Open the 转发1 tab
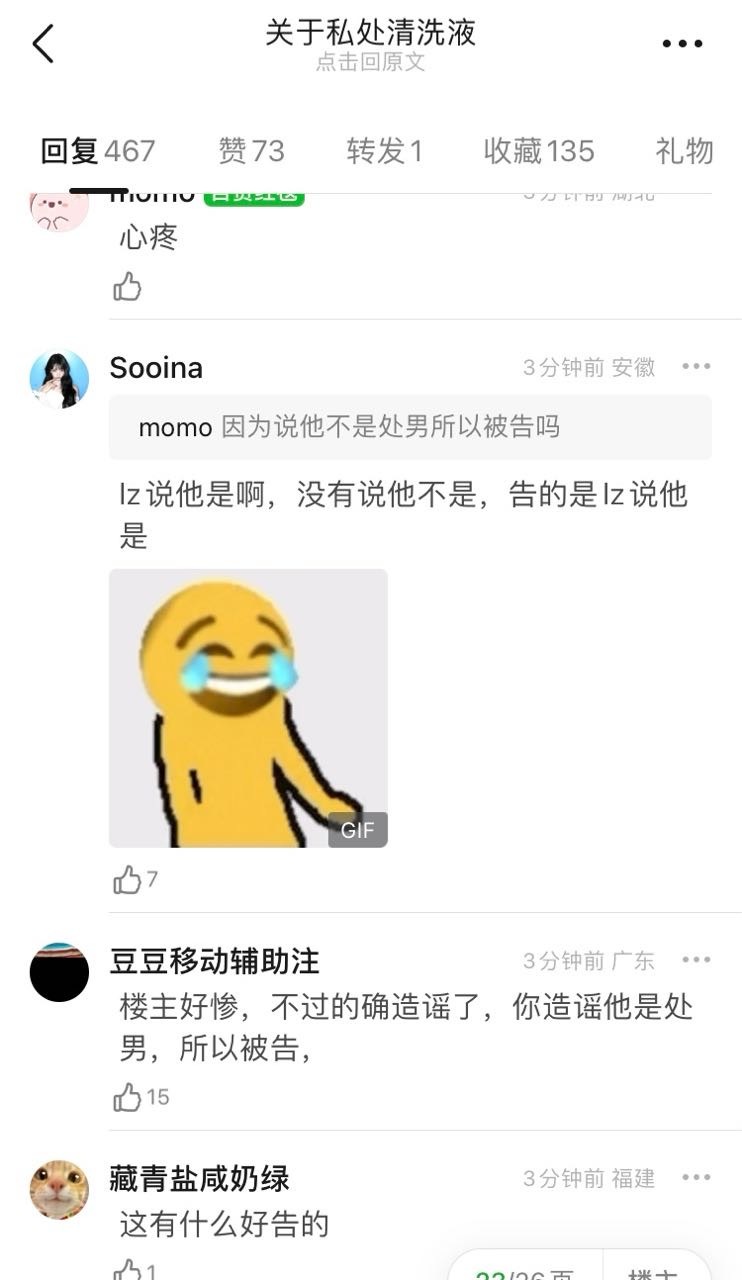Viewport: 742px width, 1280px height. [384, 150]
